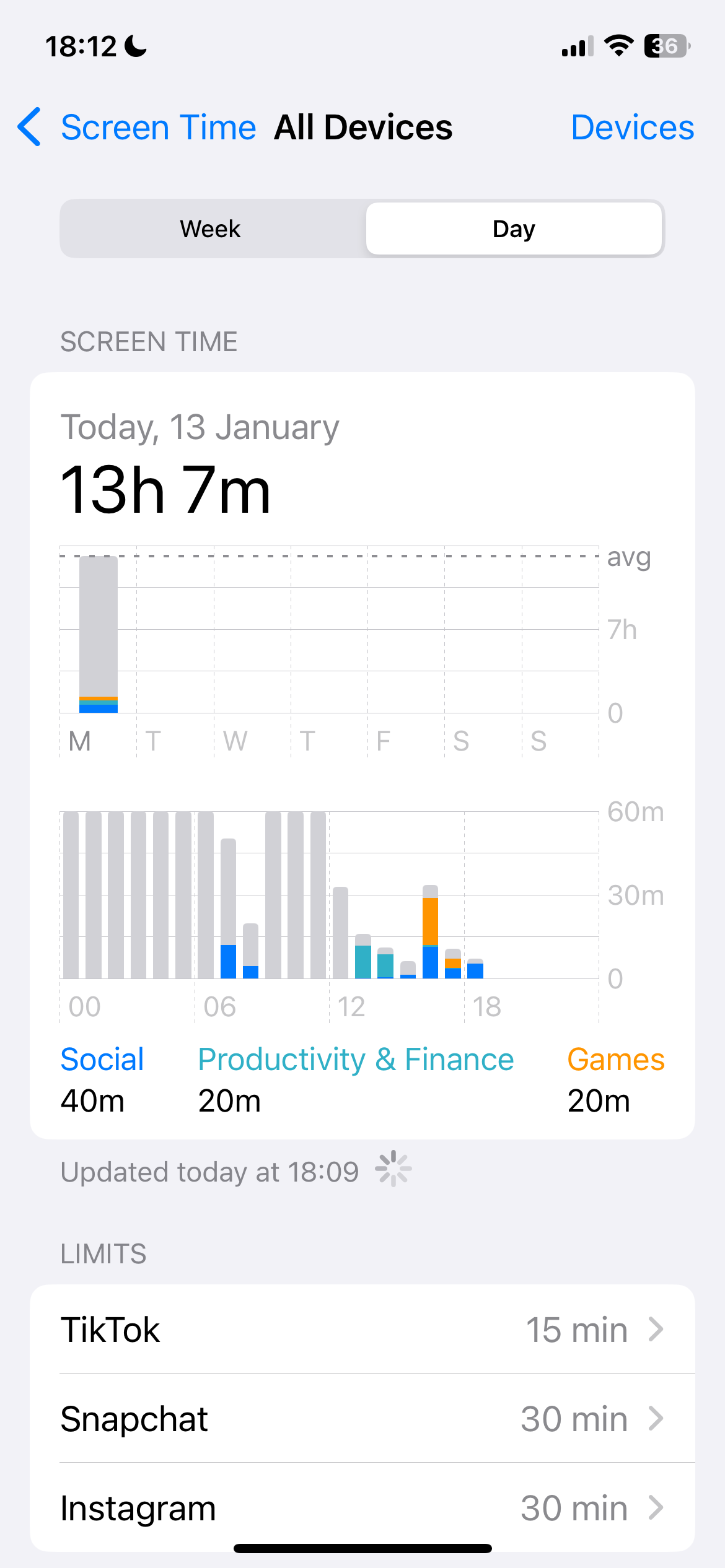The width and height of the screenshot is (725, 1568).
Task: Open the Snapchat 30 min limit
Action: coord(362,1419)
